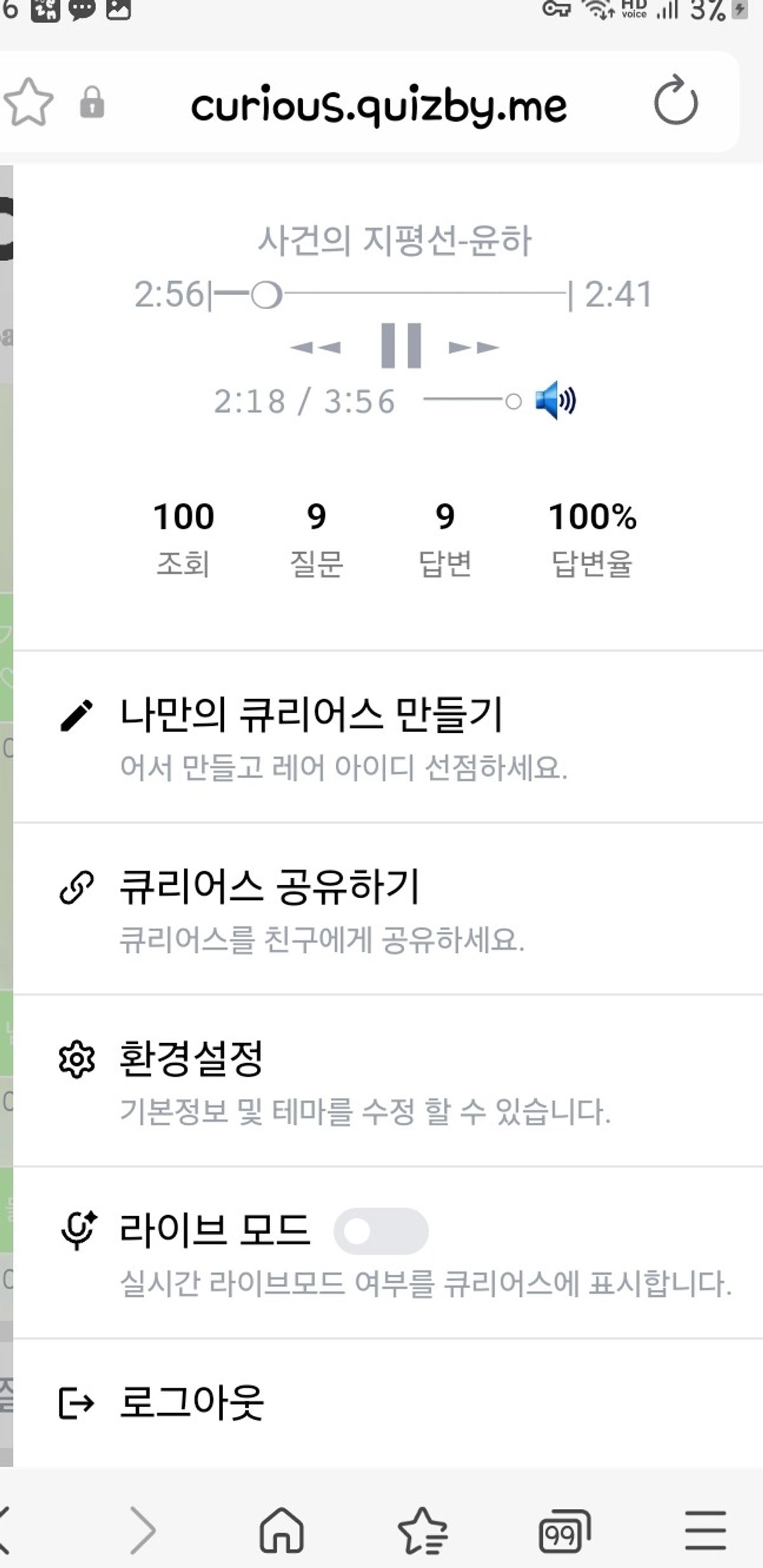The width and height of the screenshot is (763, 1568).
Task: Open the browser hamburger menu
Action: pyautogui.click(x=706, y=1531)
